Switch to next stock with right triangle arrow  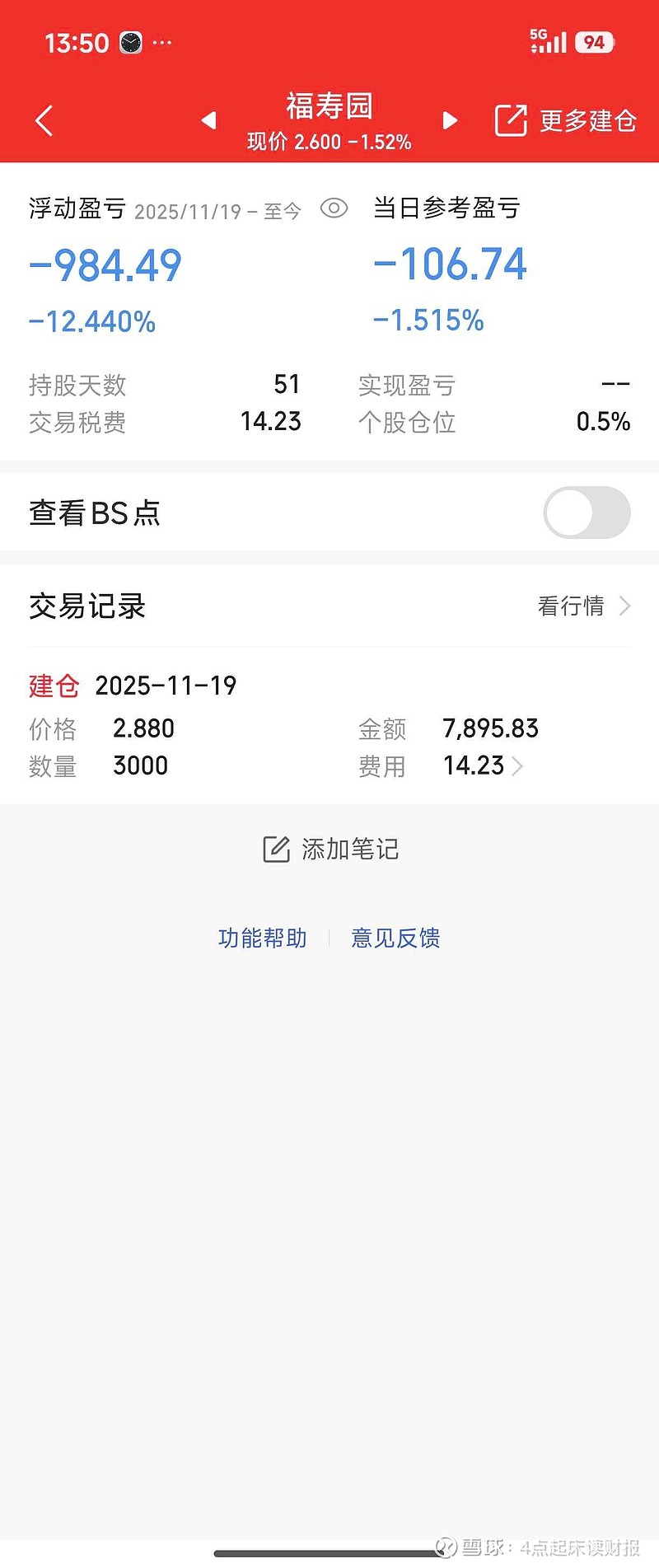450,119
